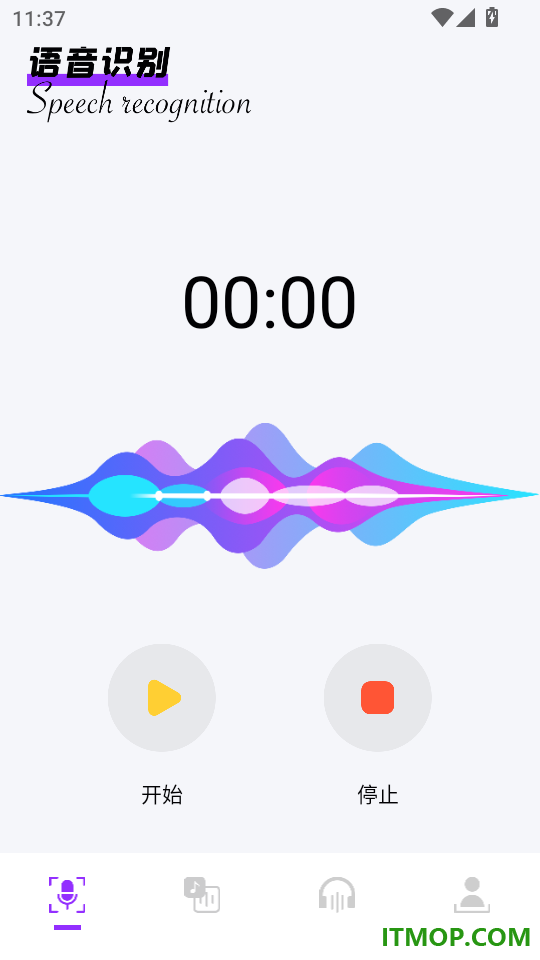Switch to the audio file tab
The image size is (540, 960).
(202, 895)
